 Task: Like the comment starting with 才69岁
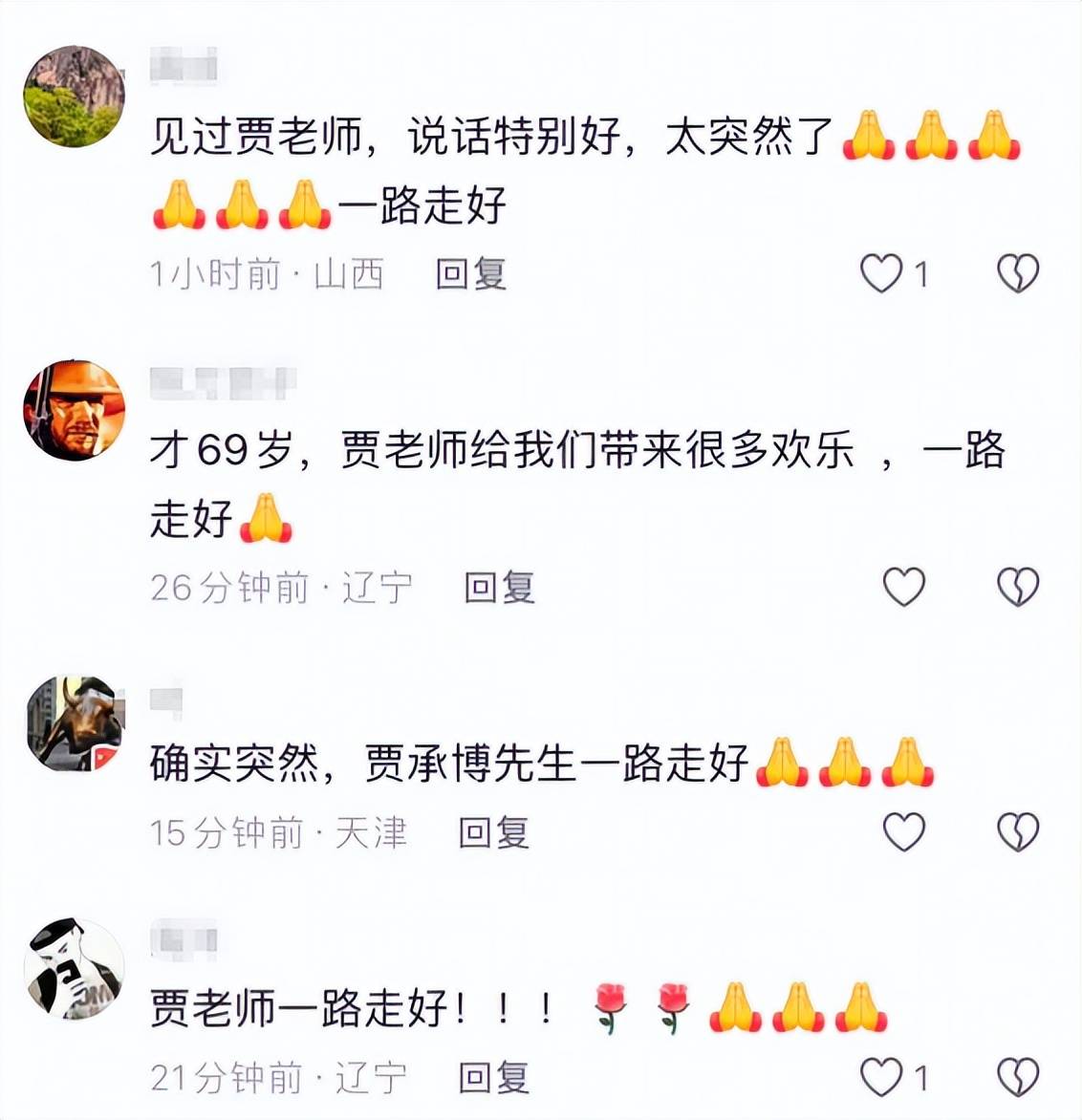[x=903, y=587]
